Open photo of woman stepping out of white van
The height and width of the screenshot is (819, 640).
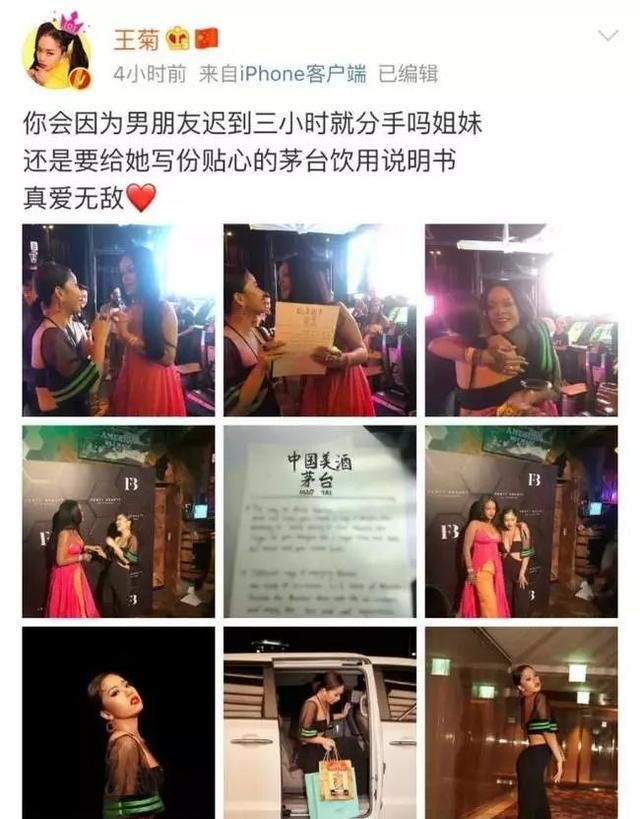pyautogui.click(x=319, y=723)
